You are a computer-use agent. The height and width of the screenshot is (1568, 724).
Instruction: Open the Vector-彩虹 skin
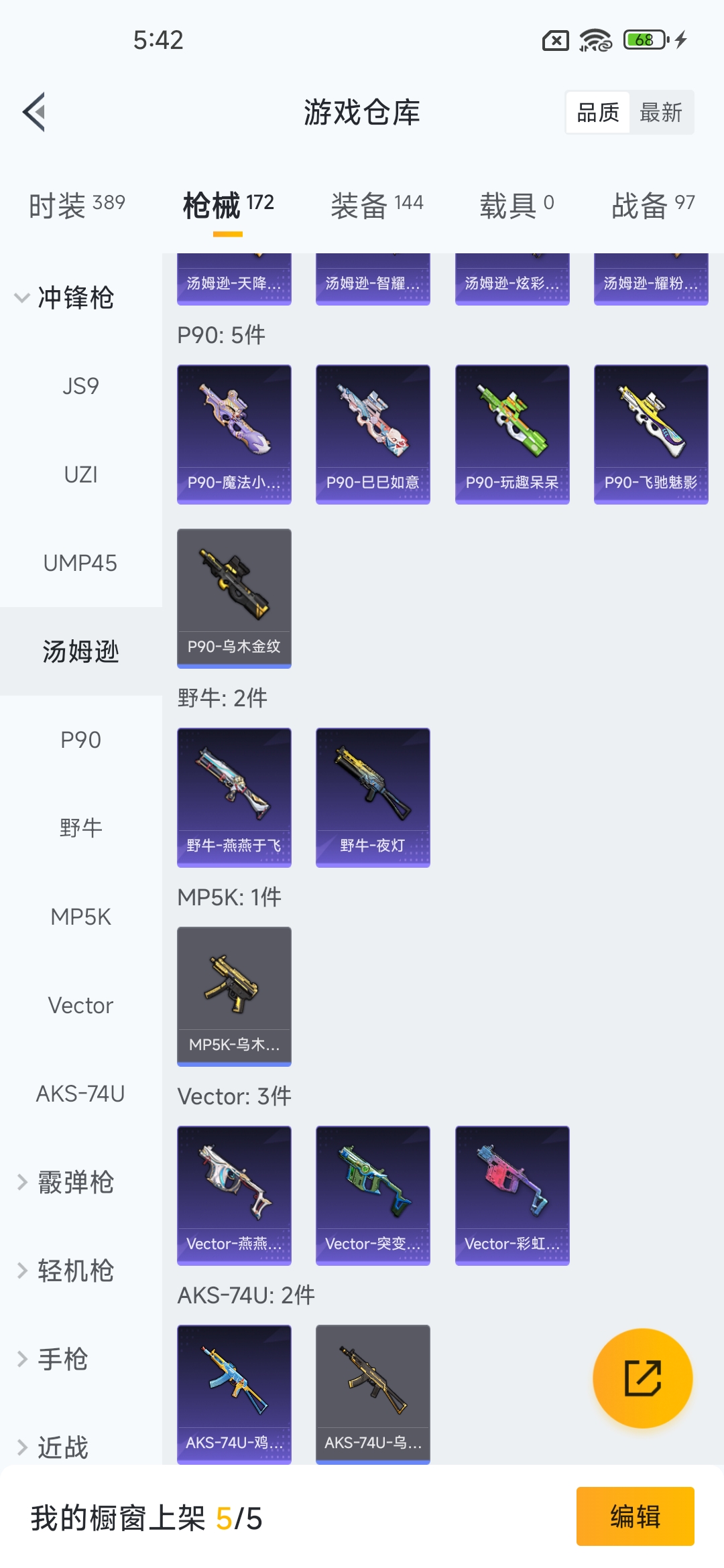[x=512, y=1195]
